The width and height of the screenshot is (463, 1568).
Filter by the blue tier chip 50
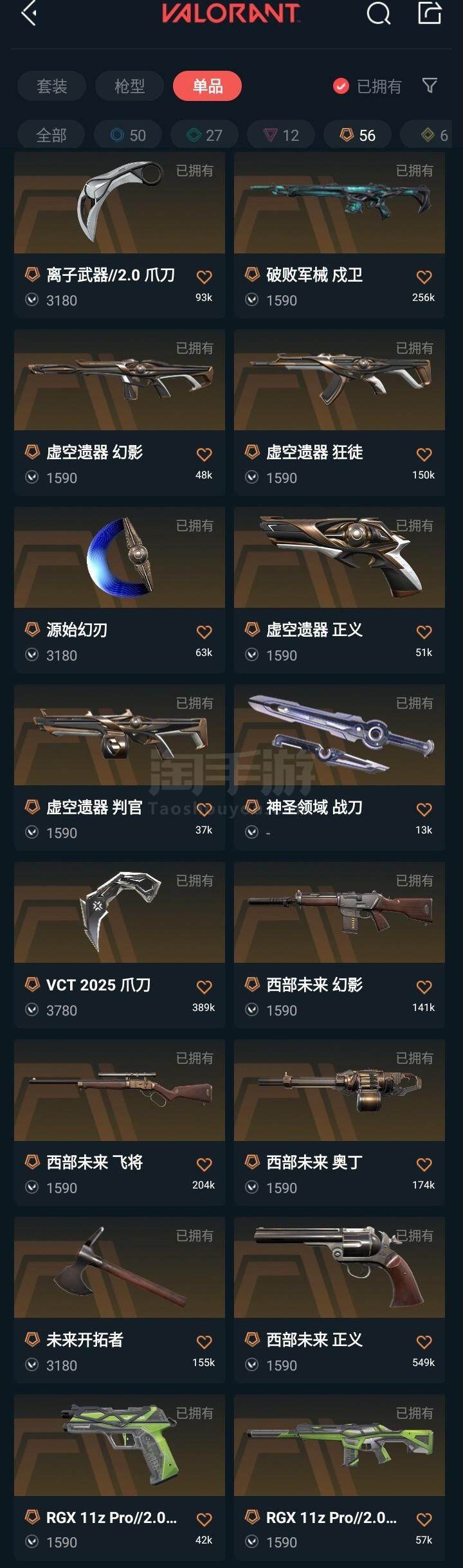(128, 135)
